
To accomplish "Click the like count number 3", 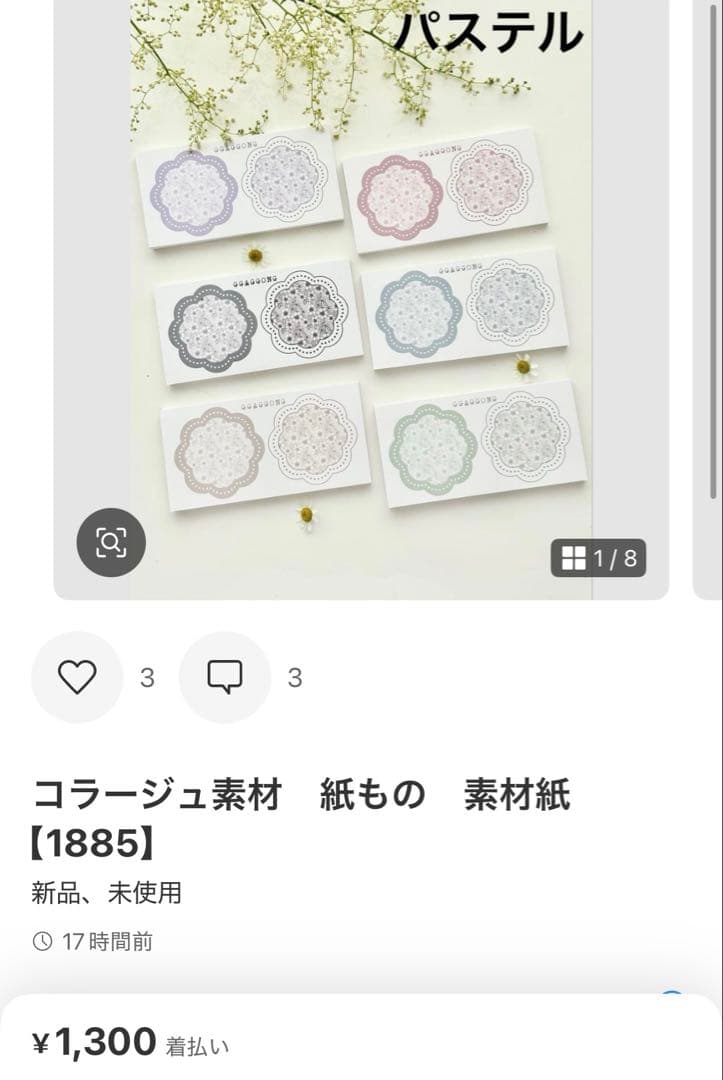I will (x=147, y=677).
